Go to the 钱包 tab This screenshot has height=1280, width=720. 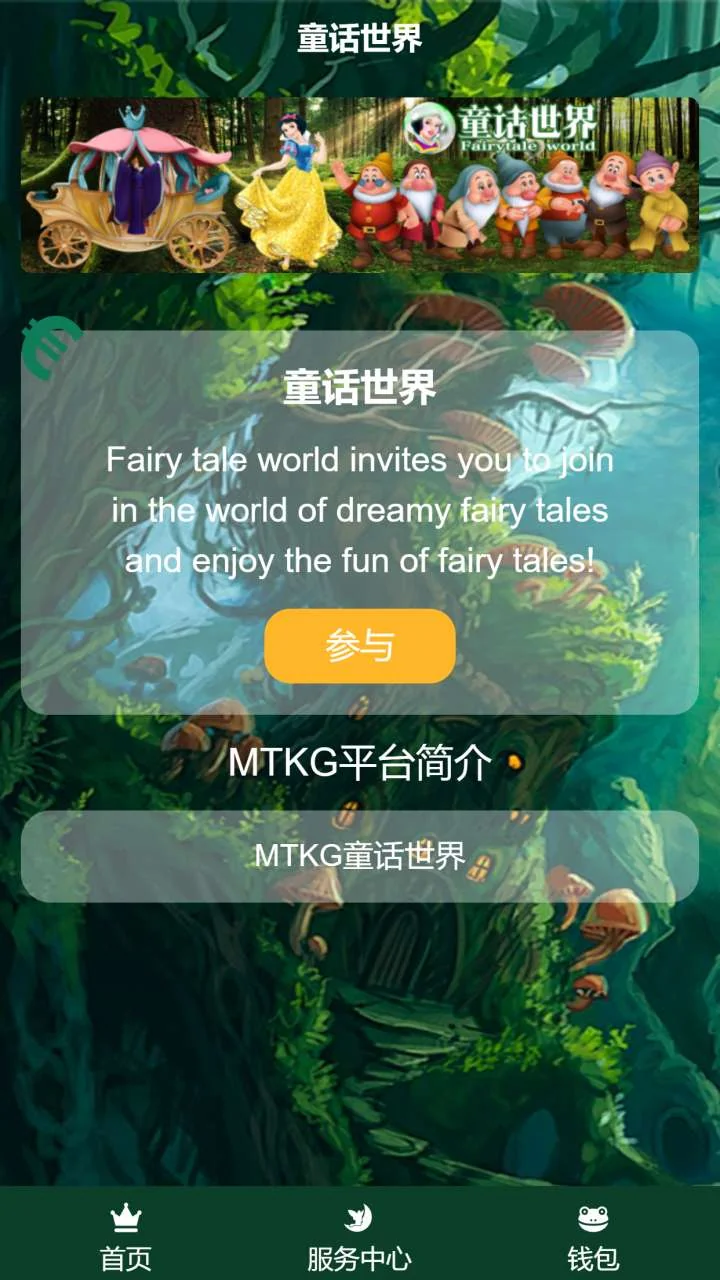pos(593,1237)
